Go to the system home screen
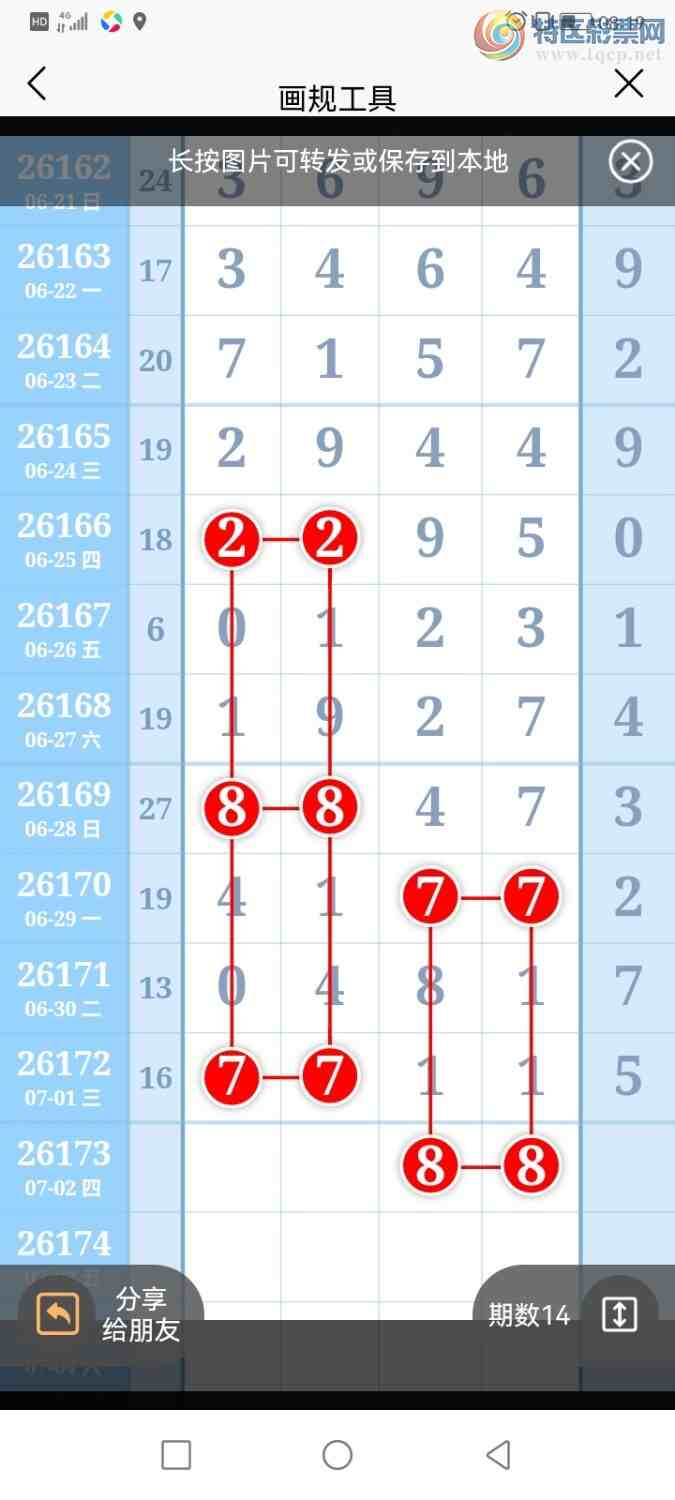 (x=337, y=1455)
